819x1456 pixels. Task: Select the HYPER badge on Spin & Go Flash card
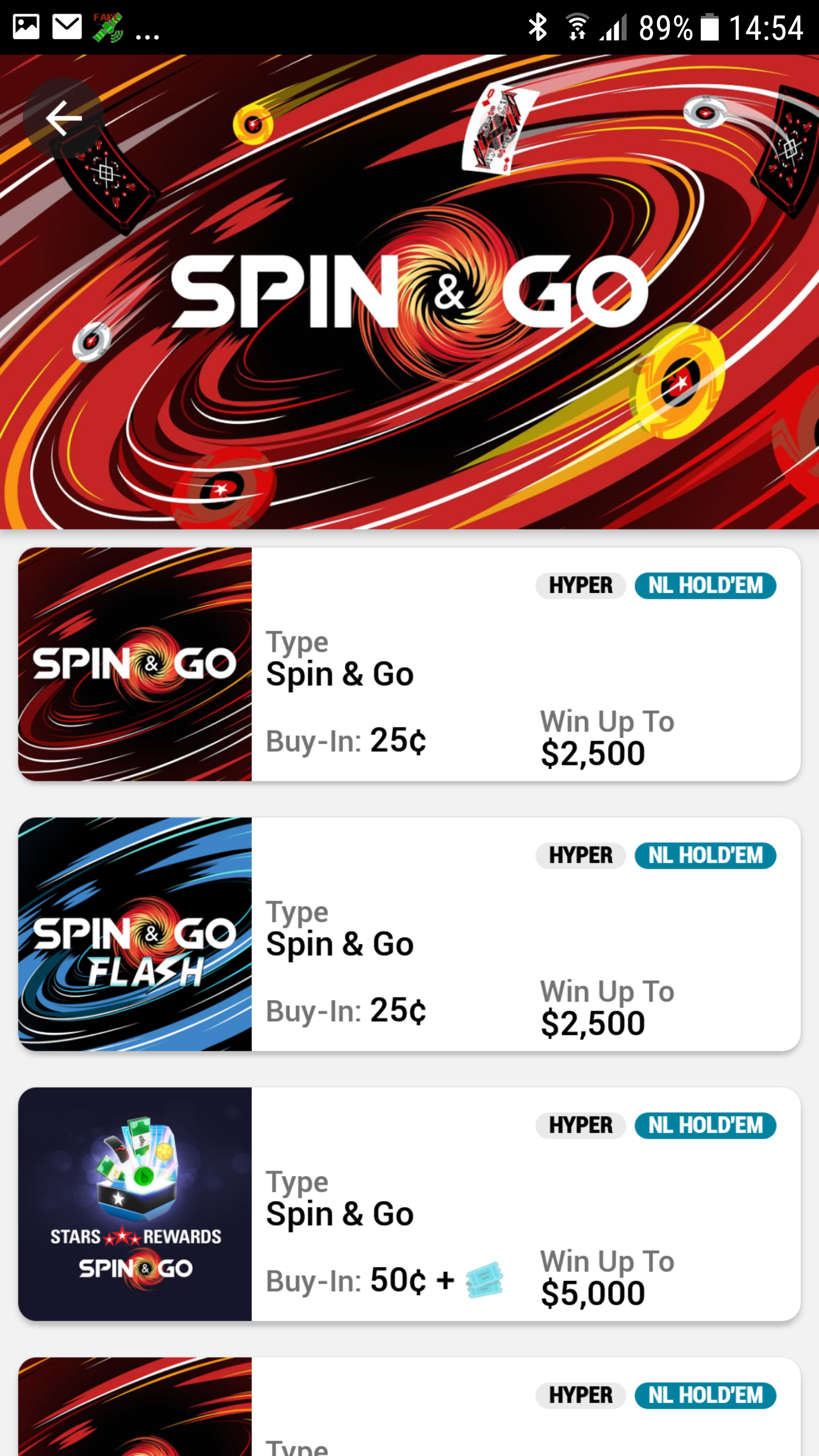click(x=580, y=855)
